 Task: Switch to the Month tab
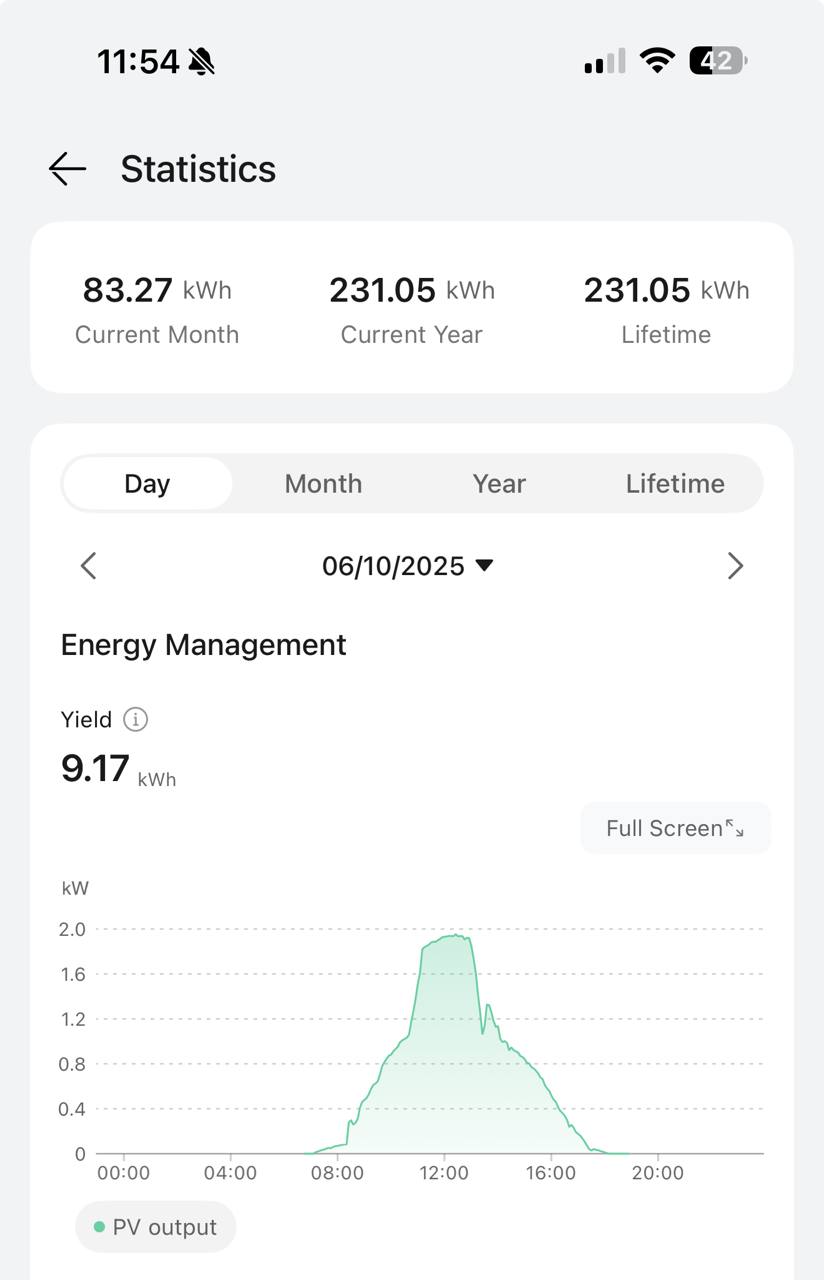[323, 484]
